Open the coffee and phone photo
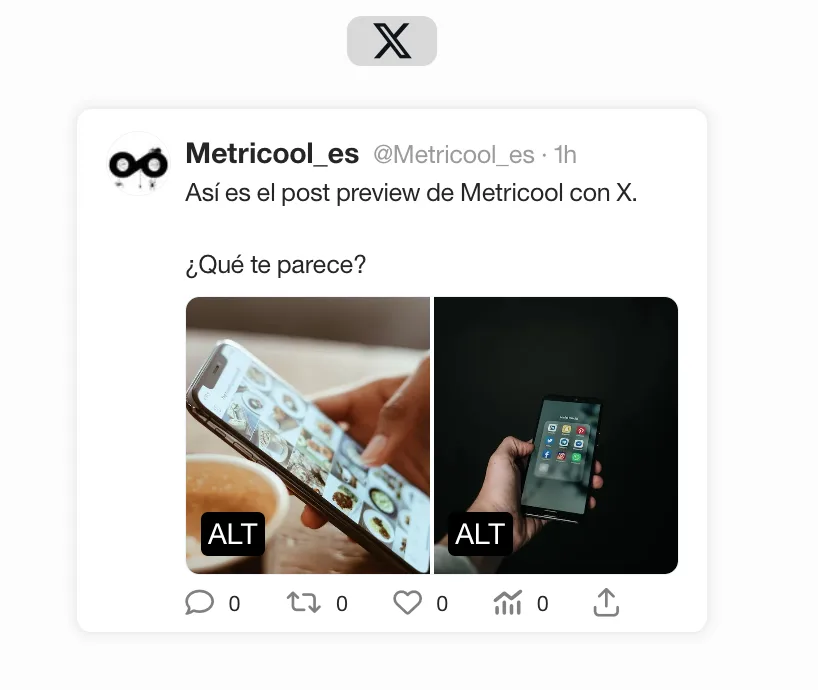The height and width of the screenshot is (690, 818). tap(308, 420)
